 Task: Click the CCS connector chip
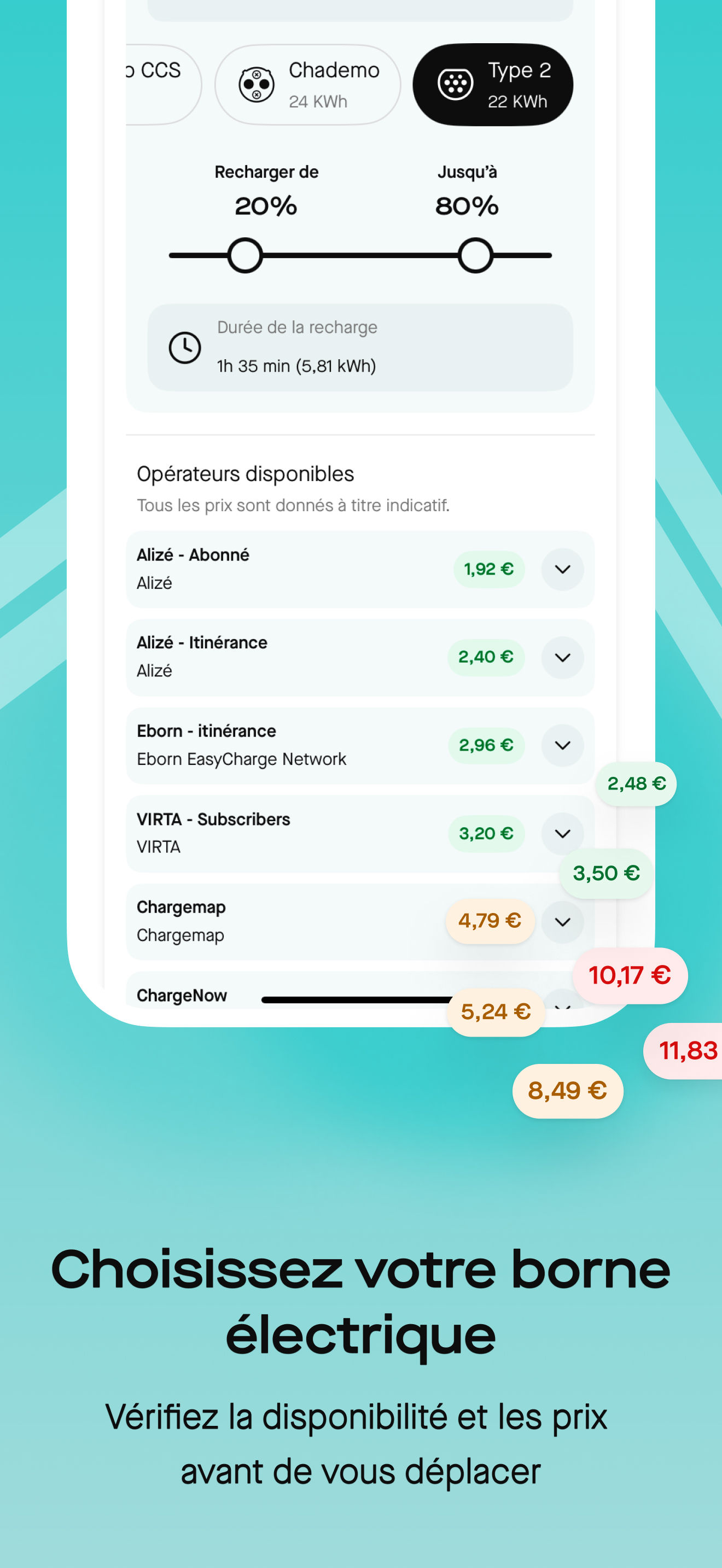click(x=152, y=85)
